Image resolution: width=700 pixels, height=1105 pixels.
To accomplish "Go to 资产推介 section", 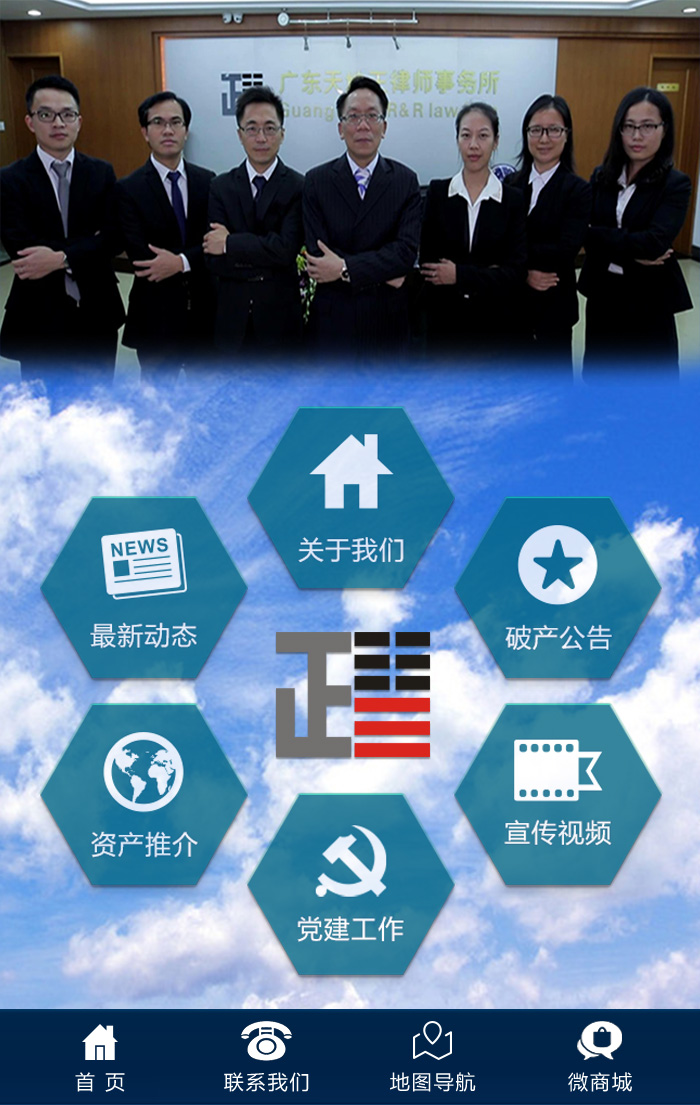I will click(144, 795).
